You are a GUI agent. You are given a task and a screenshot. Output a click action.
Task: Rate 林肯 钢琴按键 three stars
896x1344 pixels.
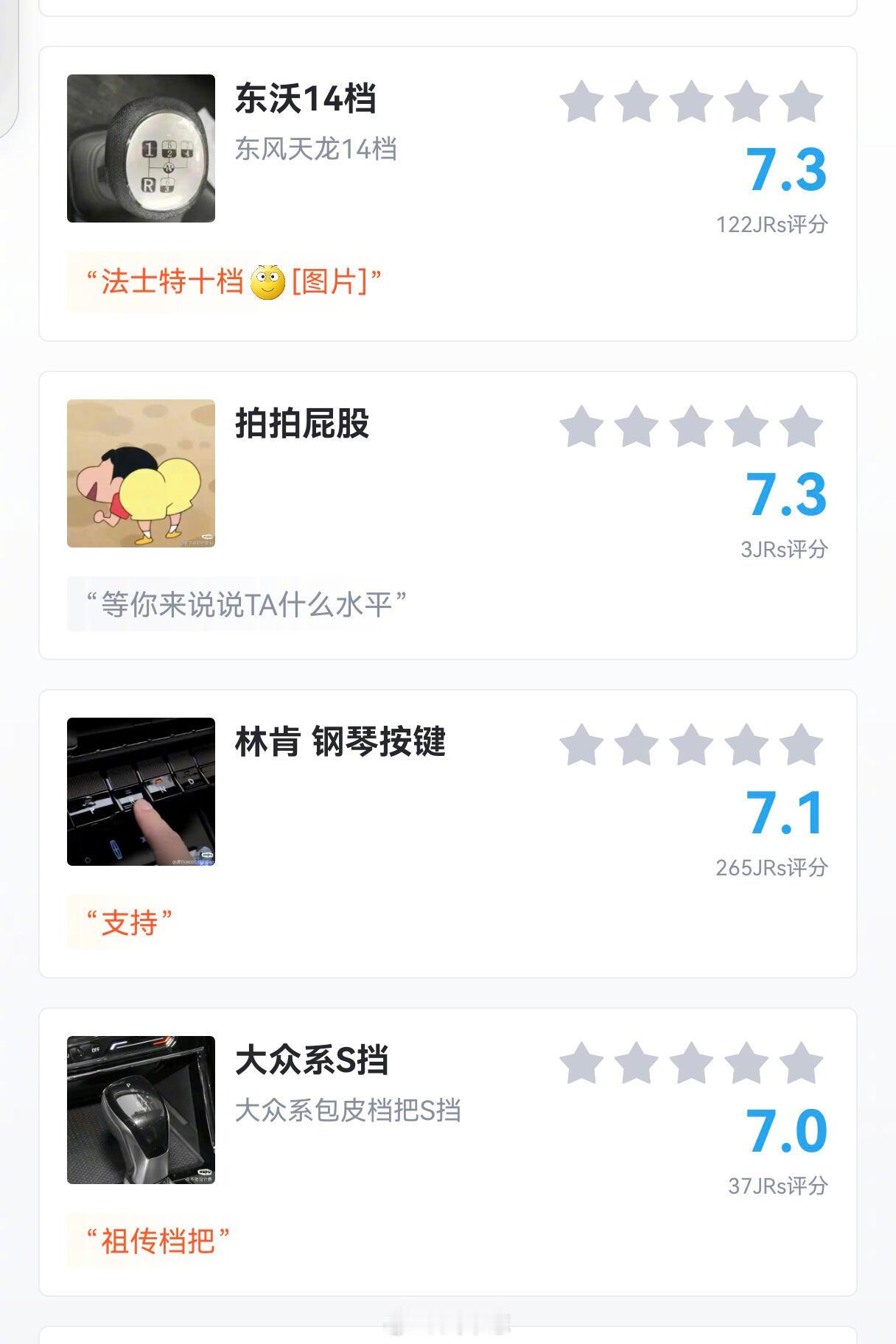691,745
